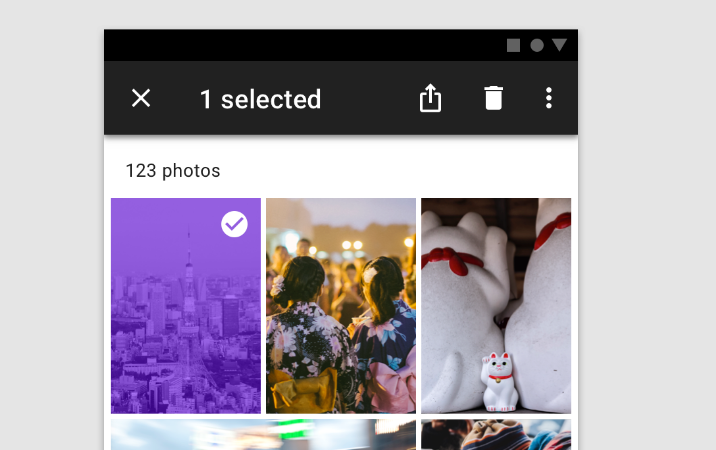Viewport: 716px width, 450px height.
Task: Open the overflow menu
Action: tap(549, 98)
